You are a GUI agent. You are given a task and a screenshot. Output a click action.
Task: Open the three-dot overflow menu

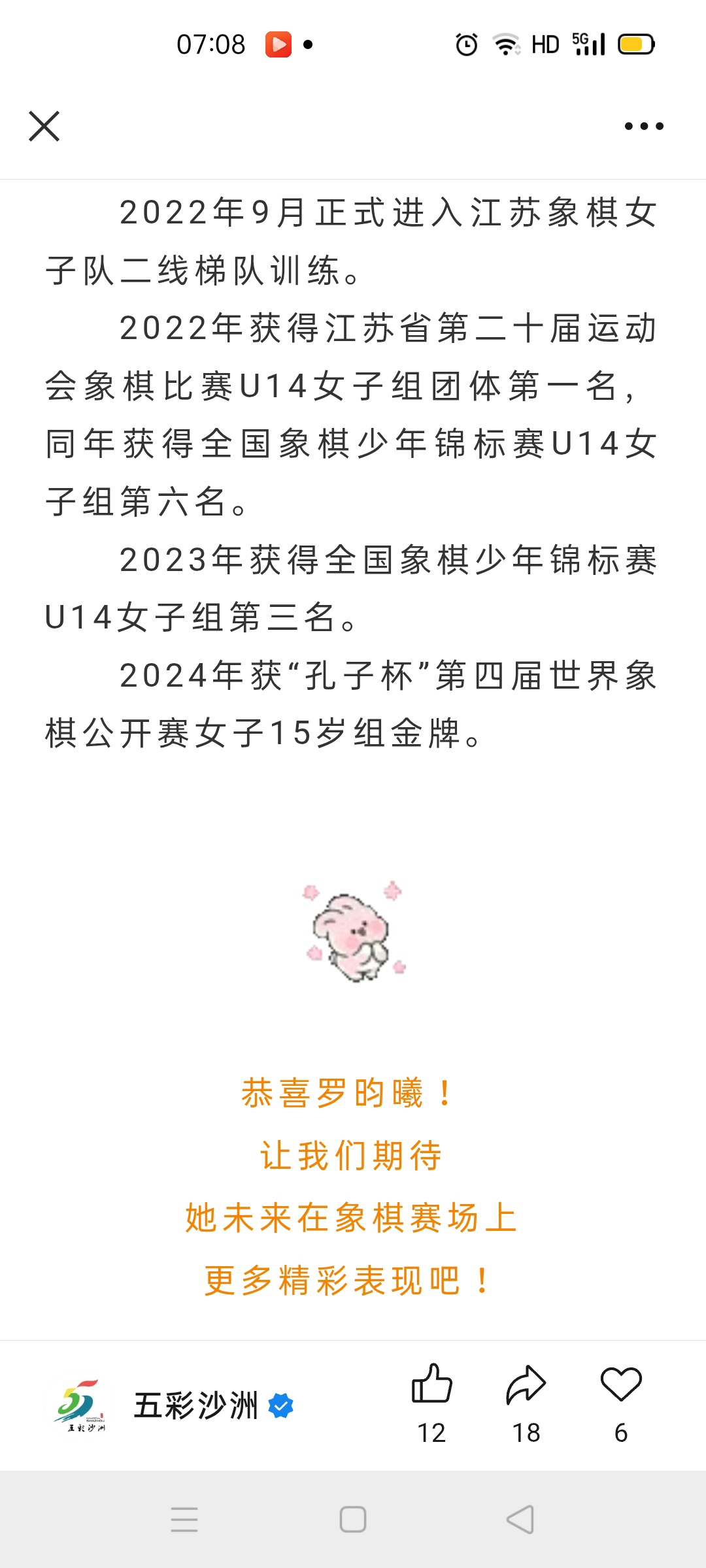click(x=644, y=126)
